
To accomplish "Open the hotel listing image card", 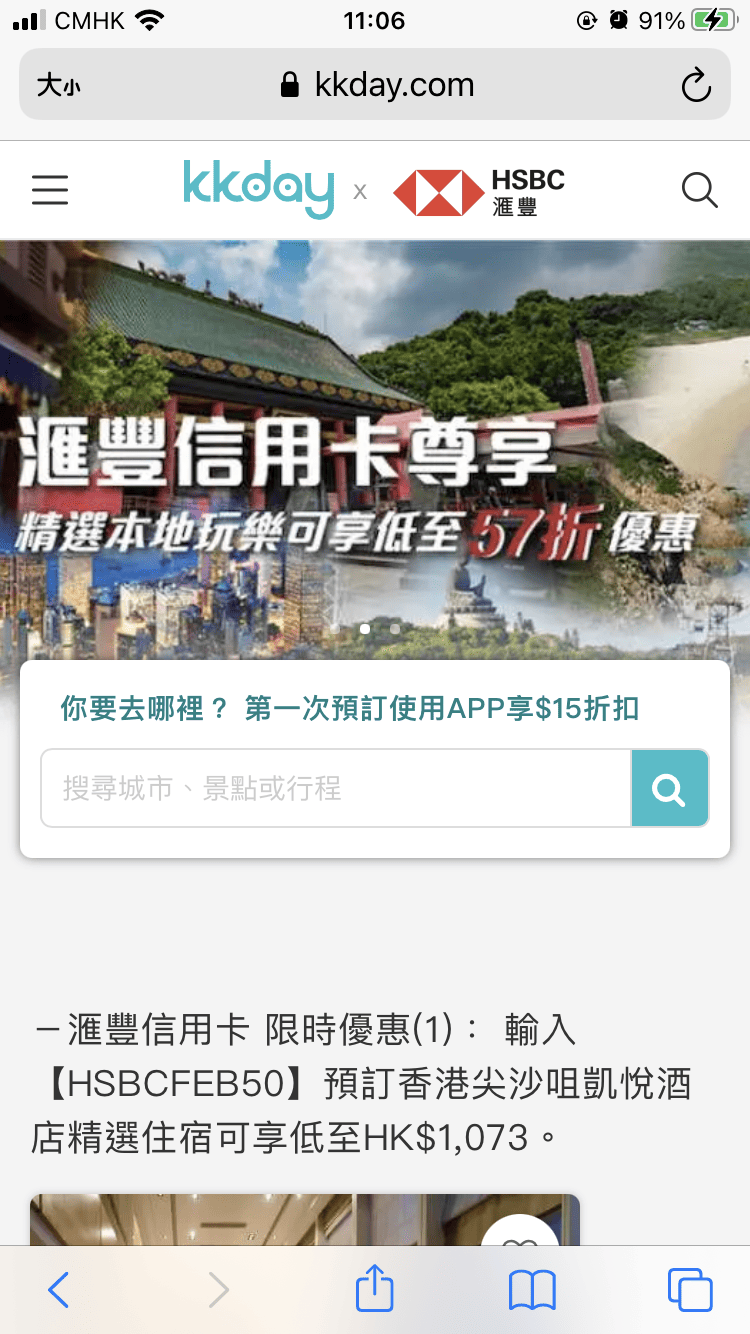I will [x=250, y=1222].
